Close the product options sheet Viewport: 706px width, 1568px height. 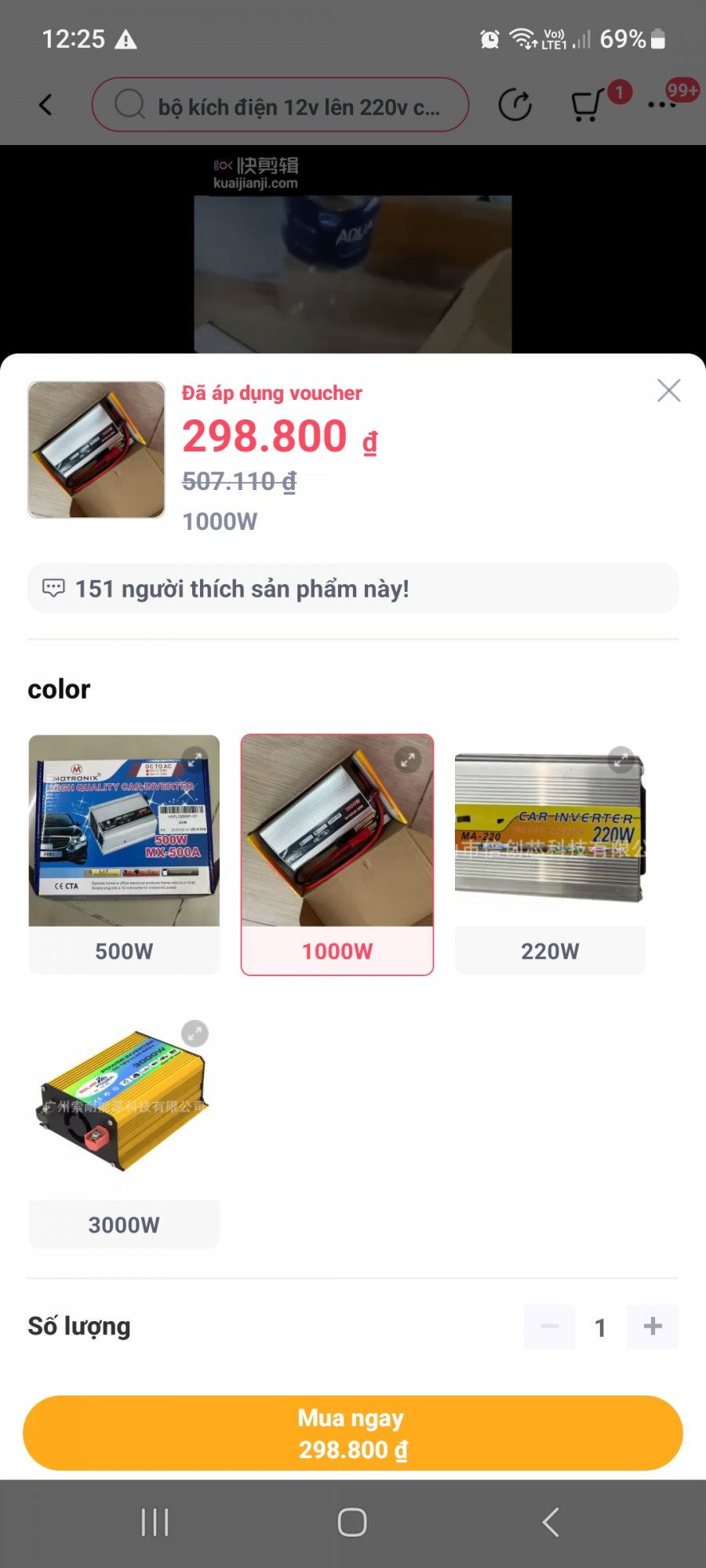coord(668,390)
